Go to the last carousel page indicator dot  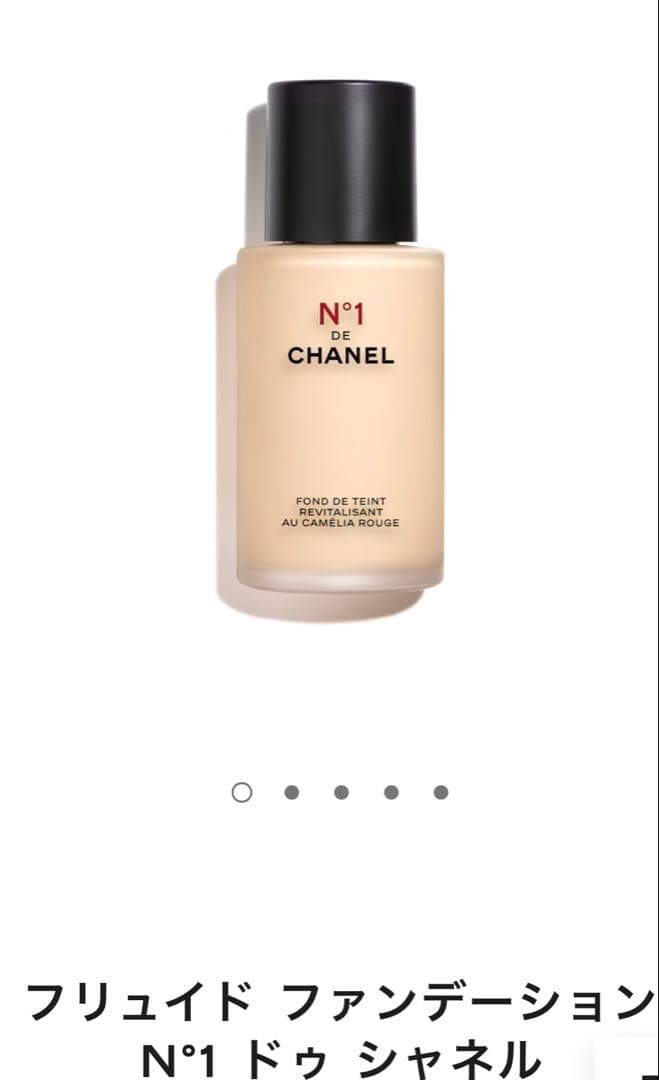(x=441, y=793)
